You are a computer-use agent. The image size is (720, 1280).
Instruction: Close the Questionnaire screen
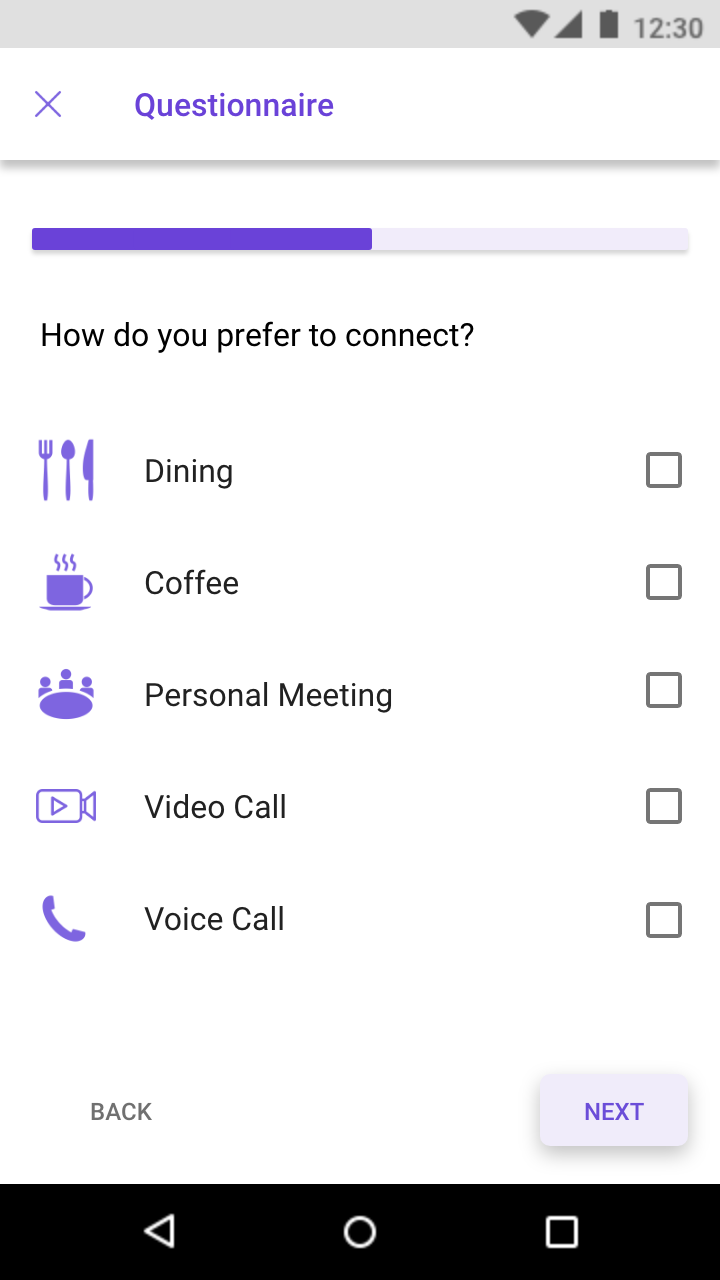pyautogui.click(x=48, y=104)
